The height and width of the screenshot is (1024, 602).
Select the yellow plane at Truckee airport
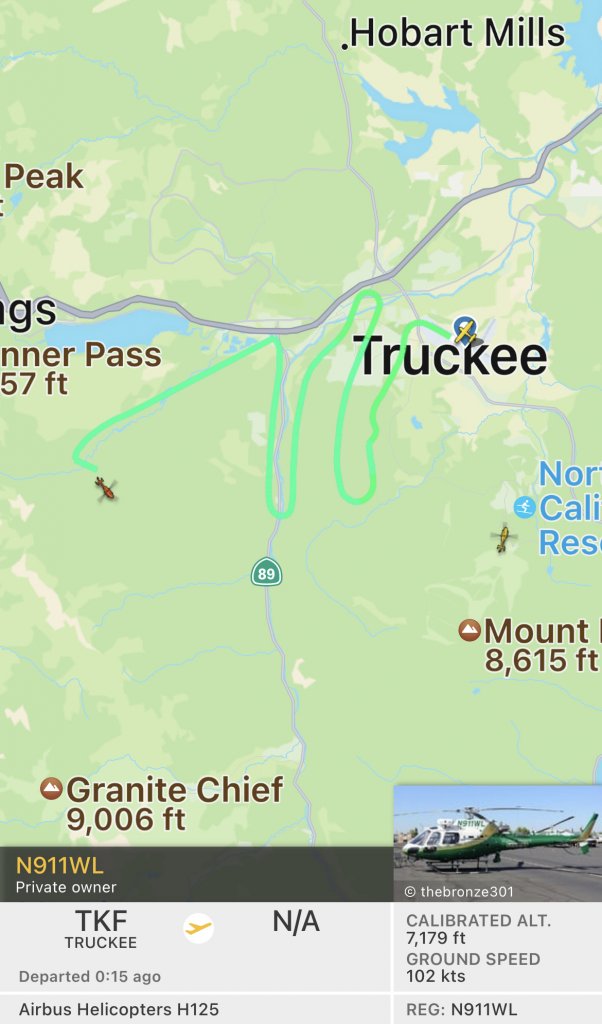(466, 330)
